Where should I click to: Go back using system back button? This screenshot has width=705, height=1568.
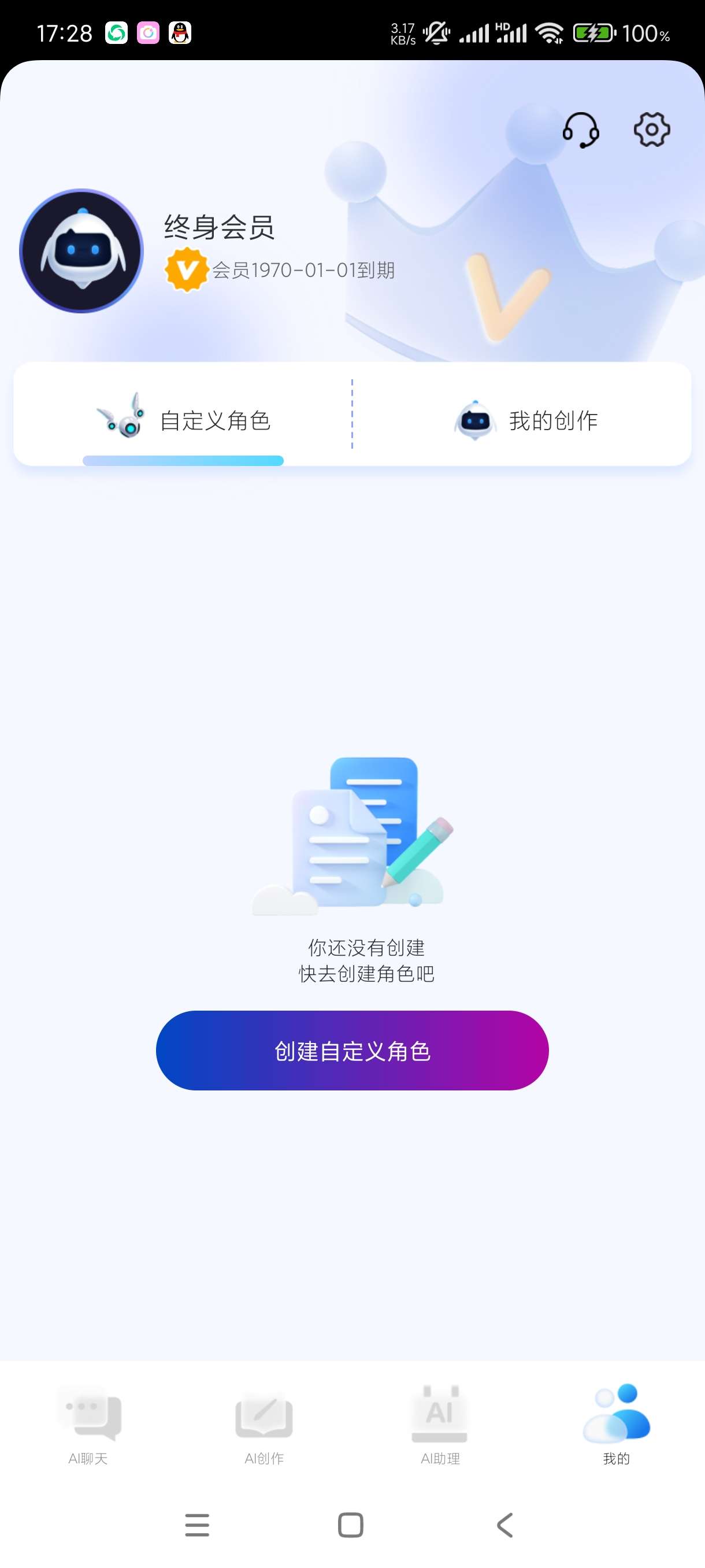coord(505,1525)
